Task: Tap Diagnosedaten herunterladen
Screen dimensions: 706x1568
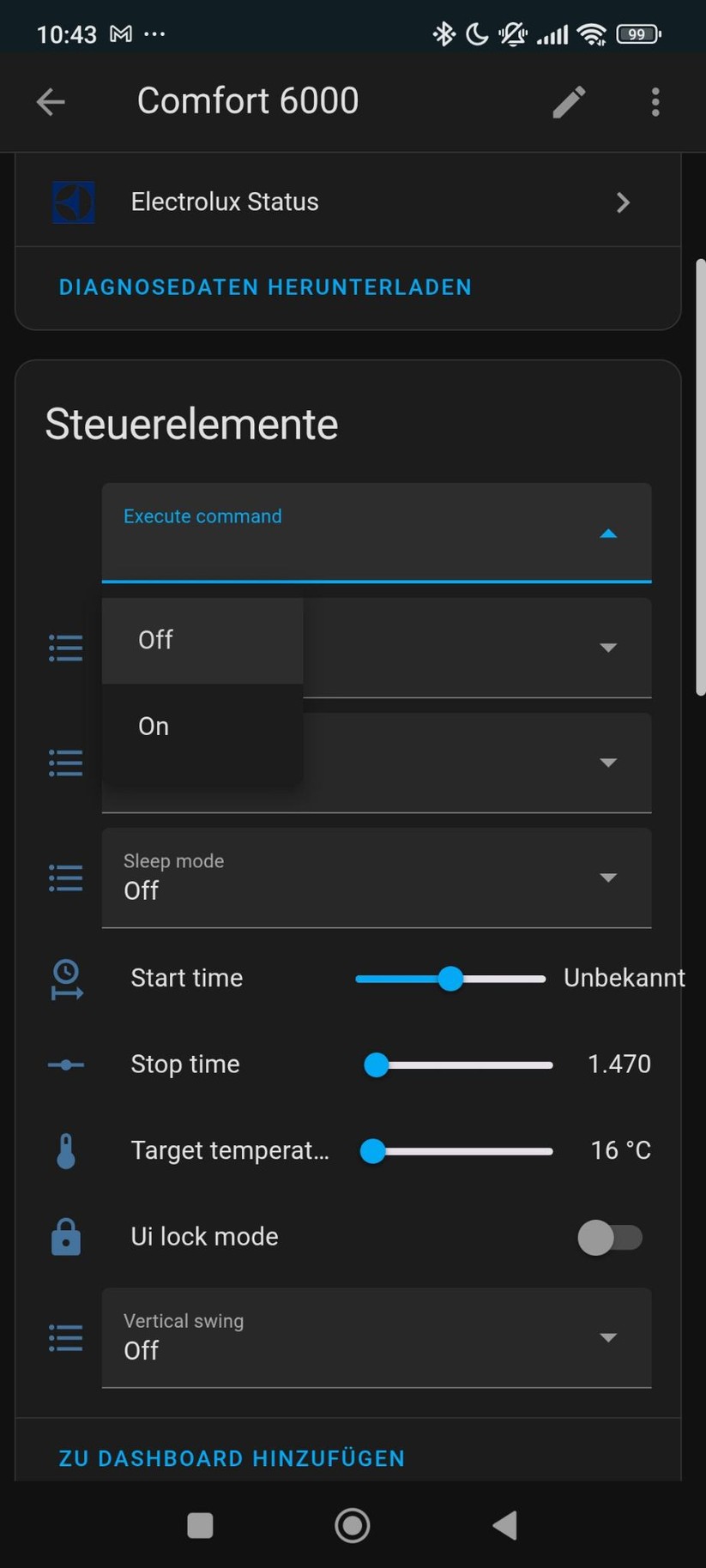Action: point(265,286)
